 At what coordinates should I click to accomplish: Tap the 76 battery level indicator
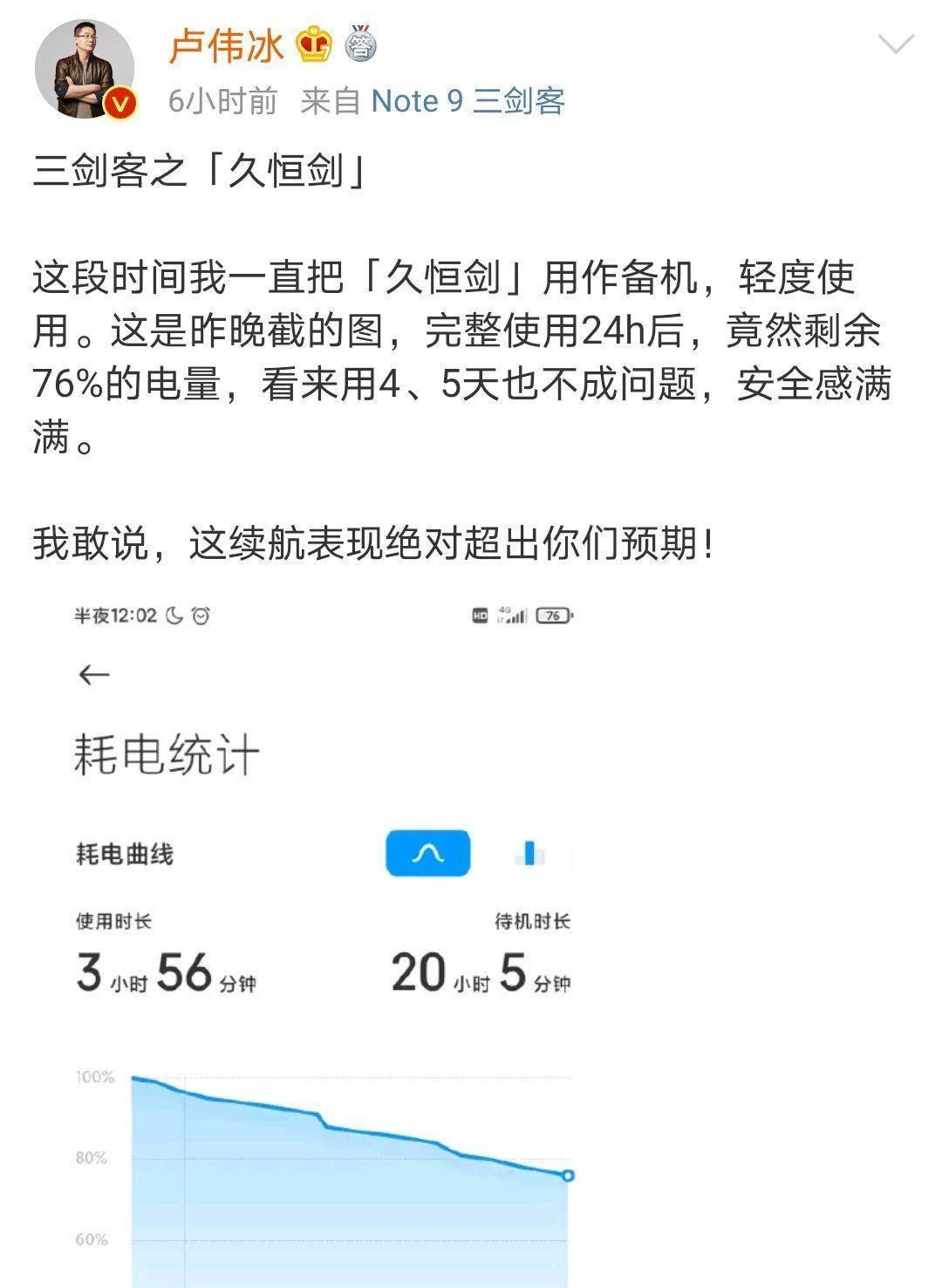(x=551, y=614)
